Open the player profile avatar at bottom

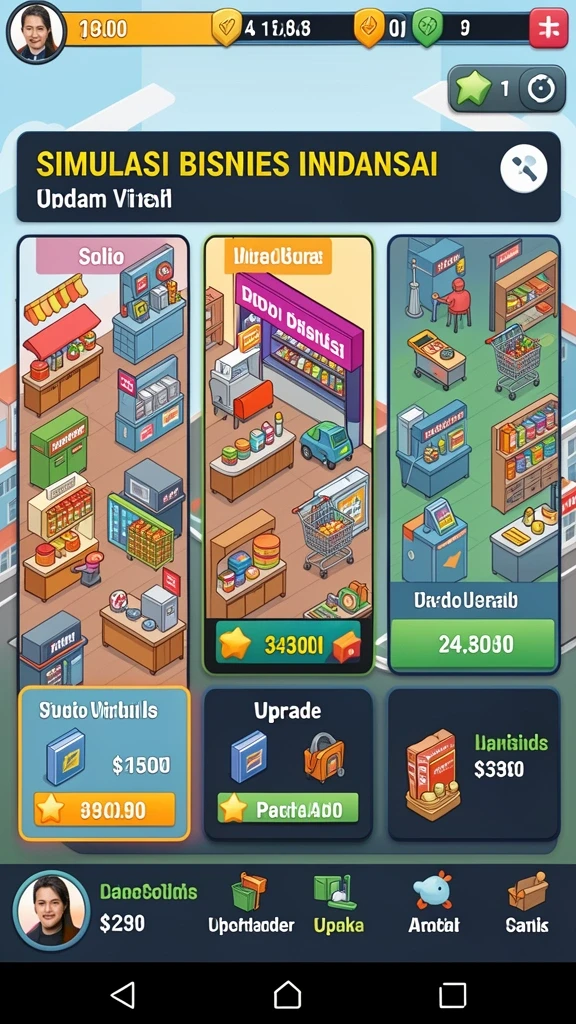[x=52, y=910]
